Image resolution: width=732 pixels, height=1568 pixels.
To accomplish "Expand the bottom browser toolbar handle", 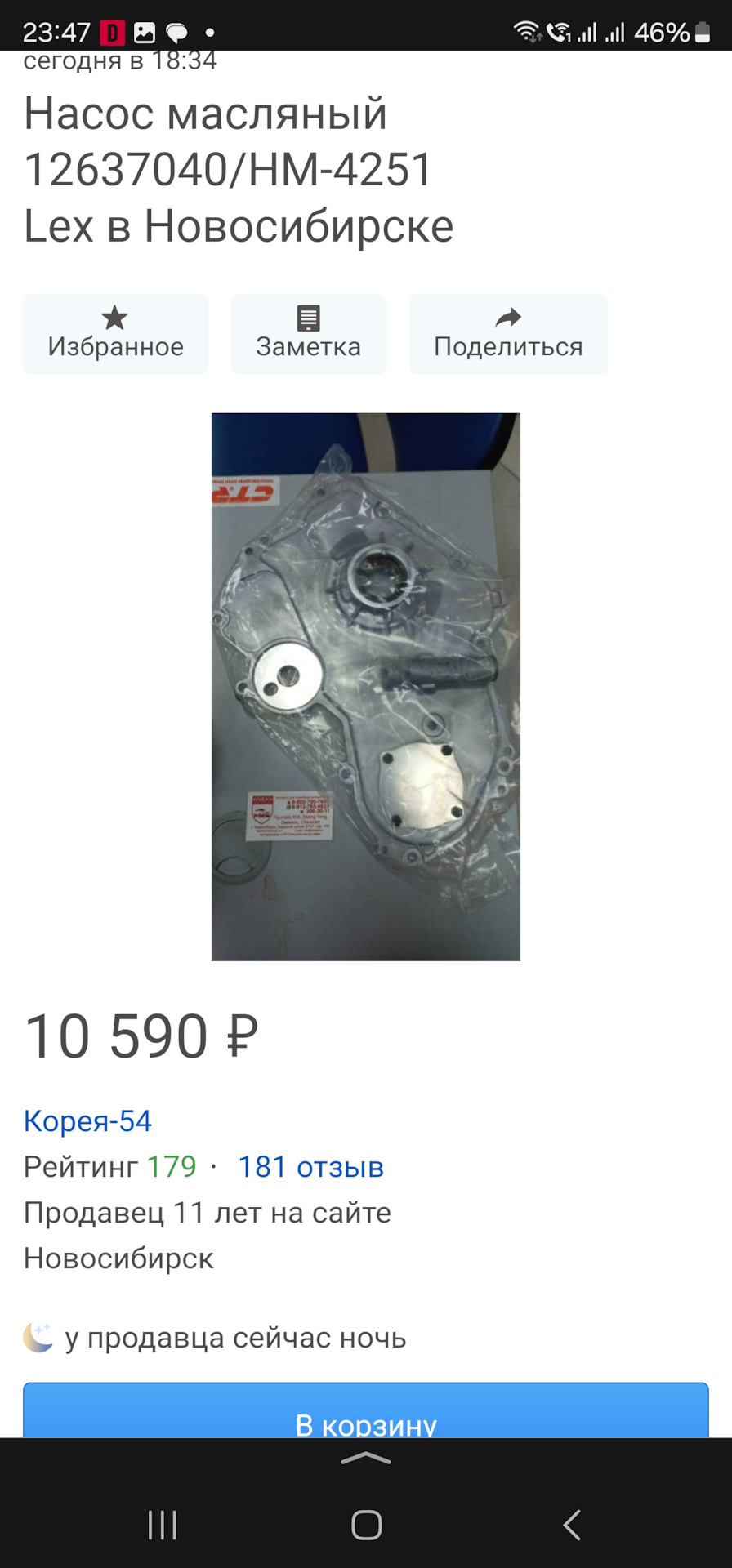I will tap(365, 1459).
